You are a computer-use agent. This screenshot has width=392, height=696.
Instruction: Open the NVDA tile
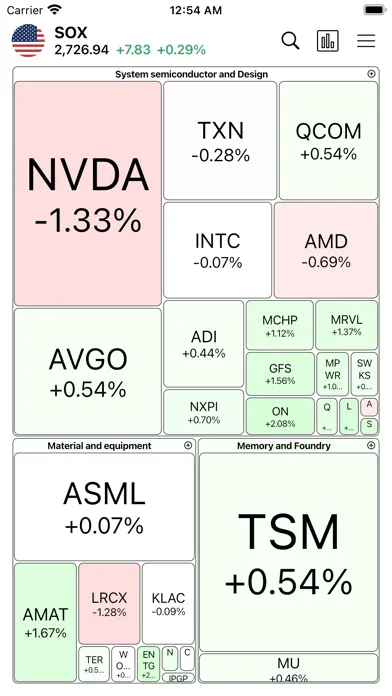88,194
